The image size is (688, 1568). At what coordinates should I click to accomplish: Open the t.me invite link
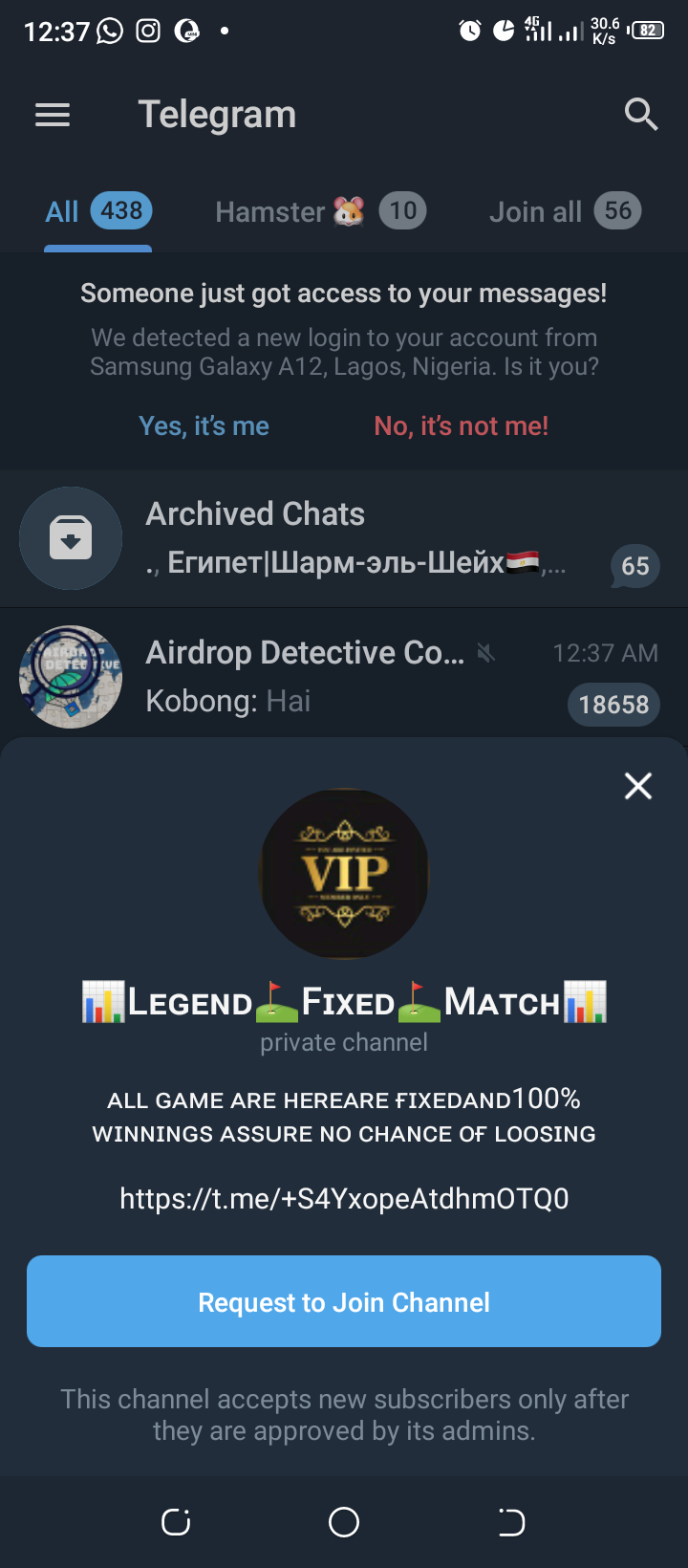click(344, 1198)
